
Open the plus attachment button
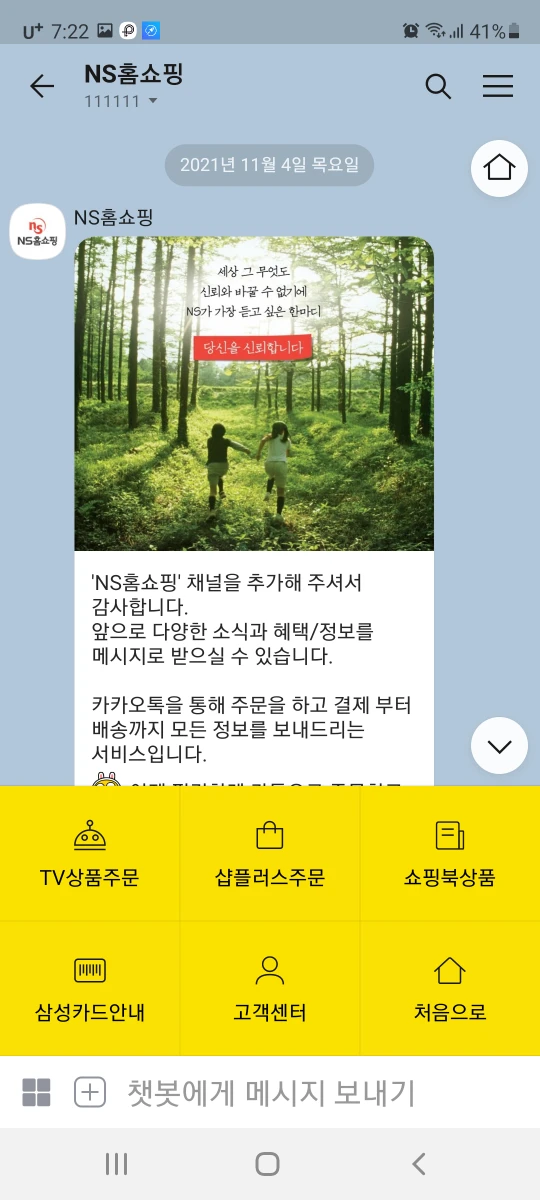pyautogui.click(x=90, y=1093)
